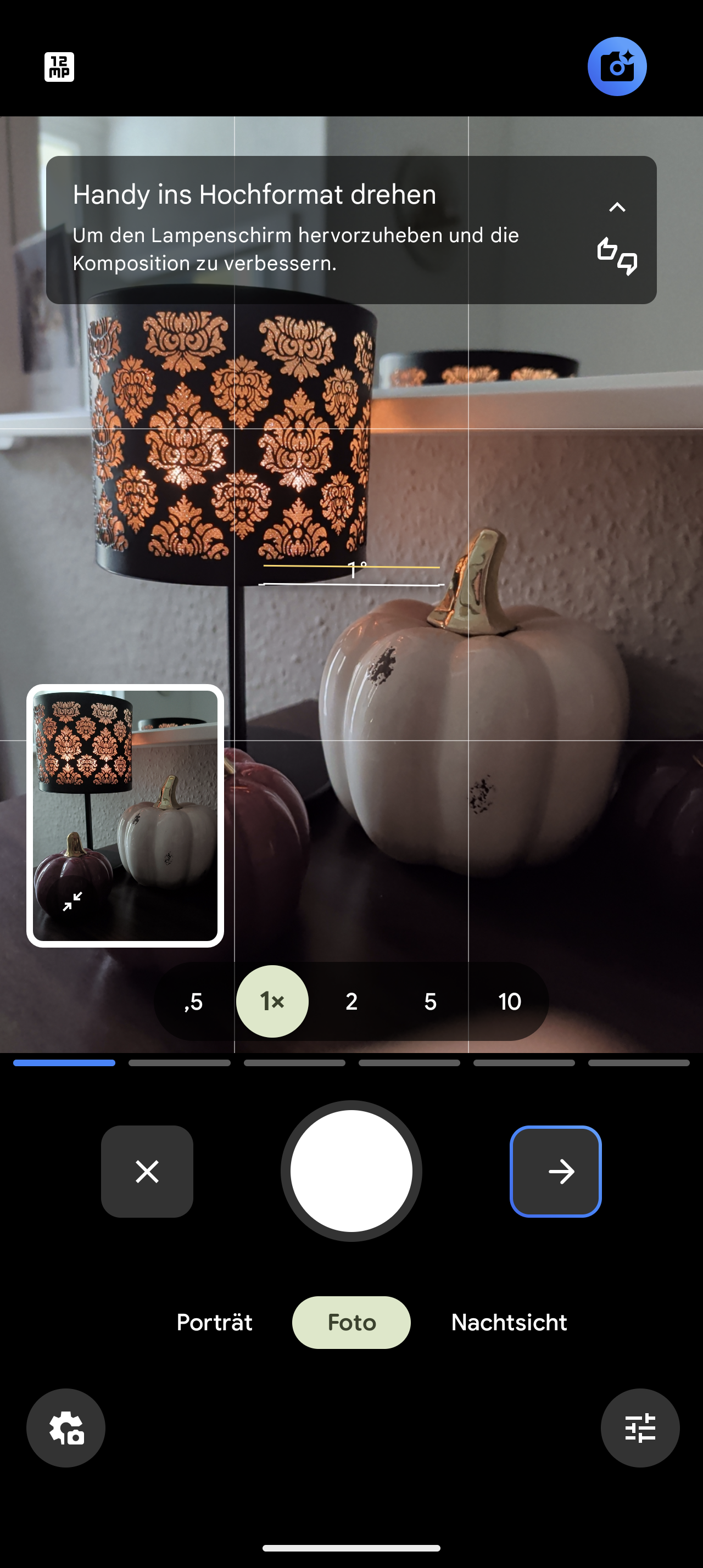The image size is (703, 1568).
Task: Set zoom to 2
Action: [351, 1001]
